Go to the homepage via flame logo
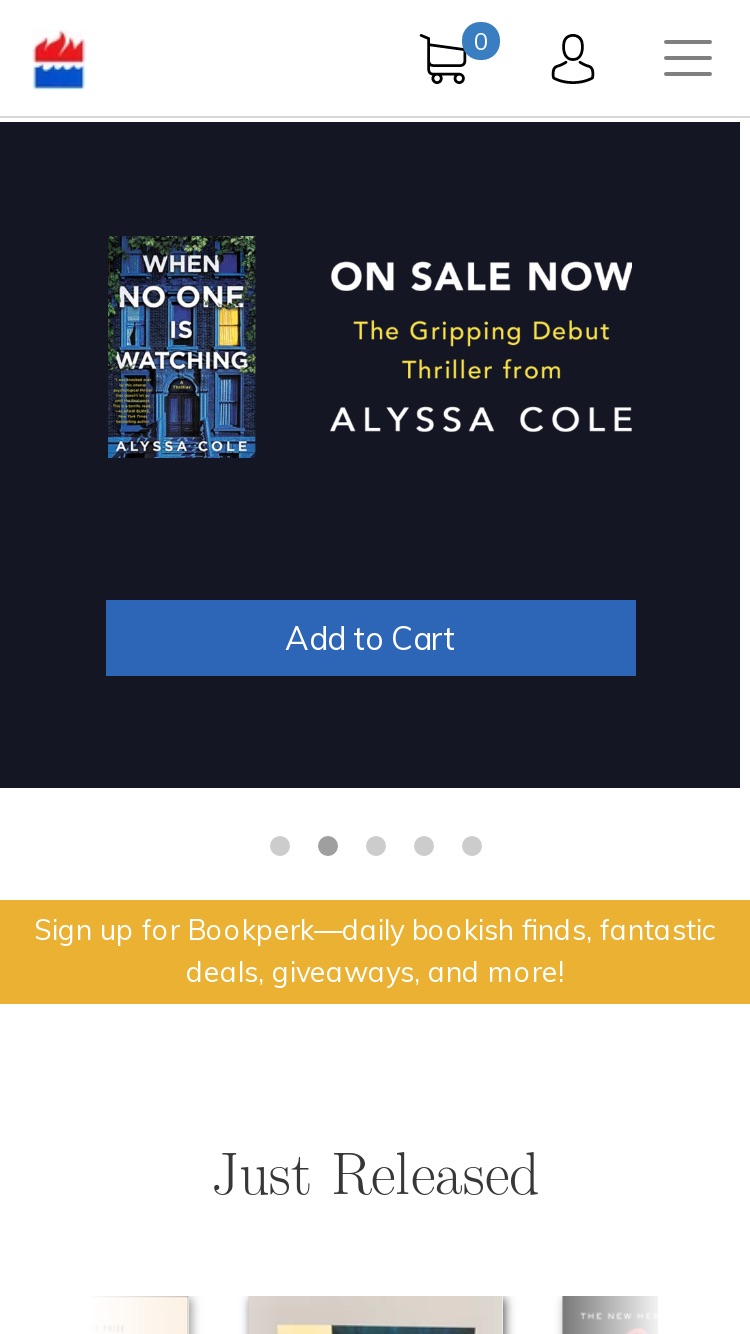Viewport: 750px width, 1334px height. pos(59,60)
